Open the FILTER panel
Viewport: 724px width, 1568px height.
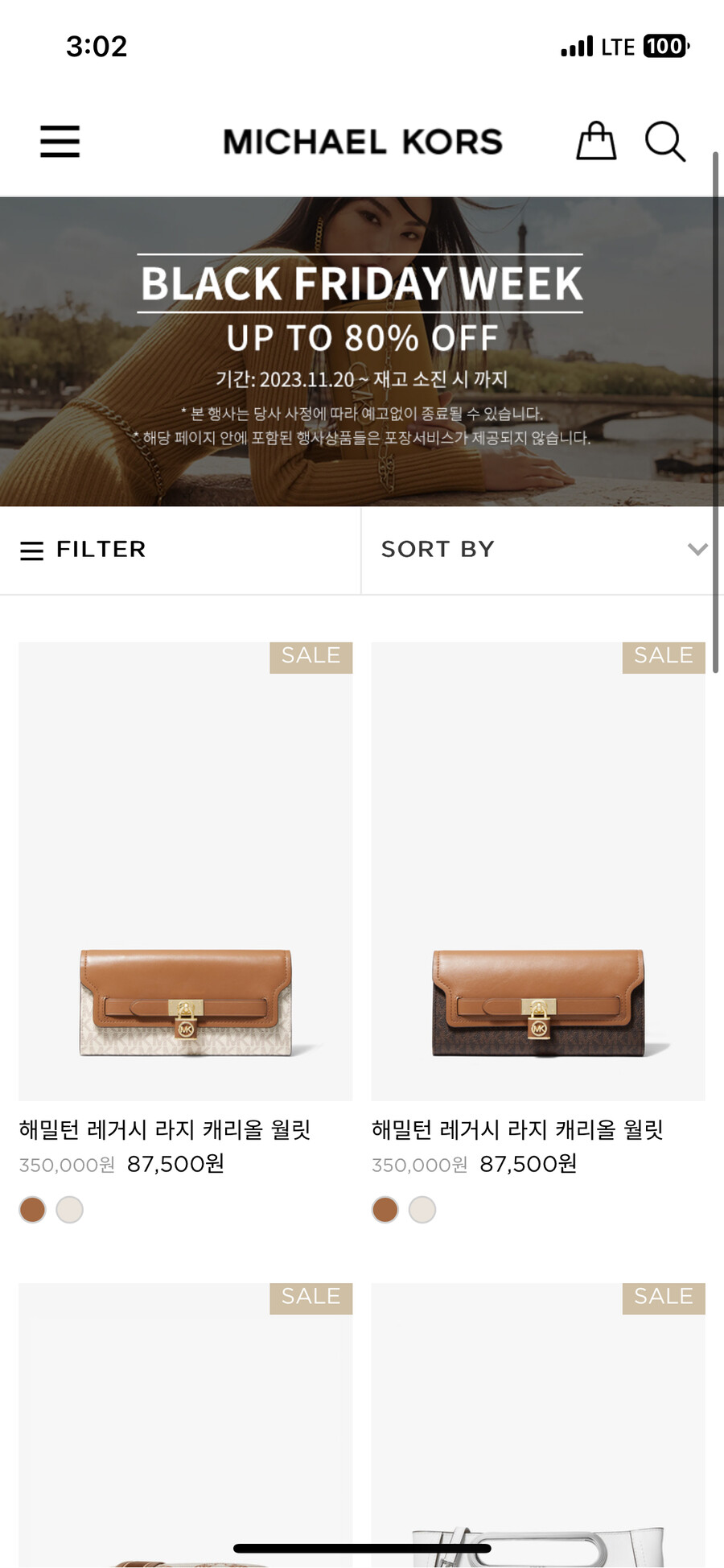coord(83,549)
